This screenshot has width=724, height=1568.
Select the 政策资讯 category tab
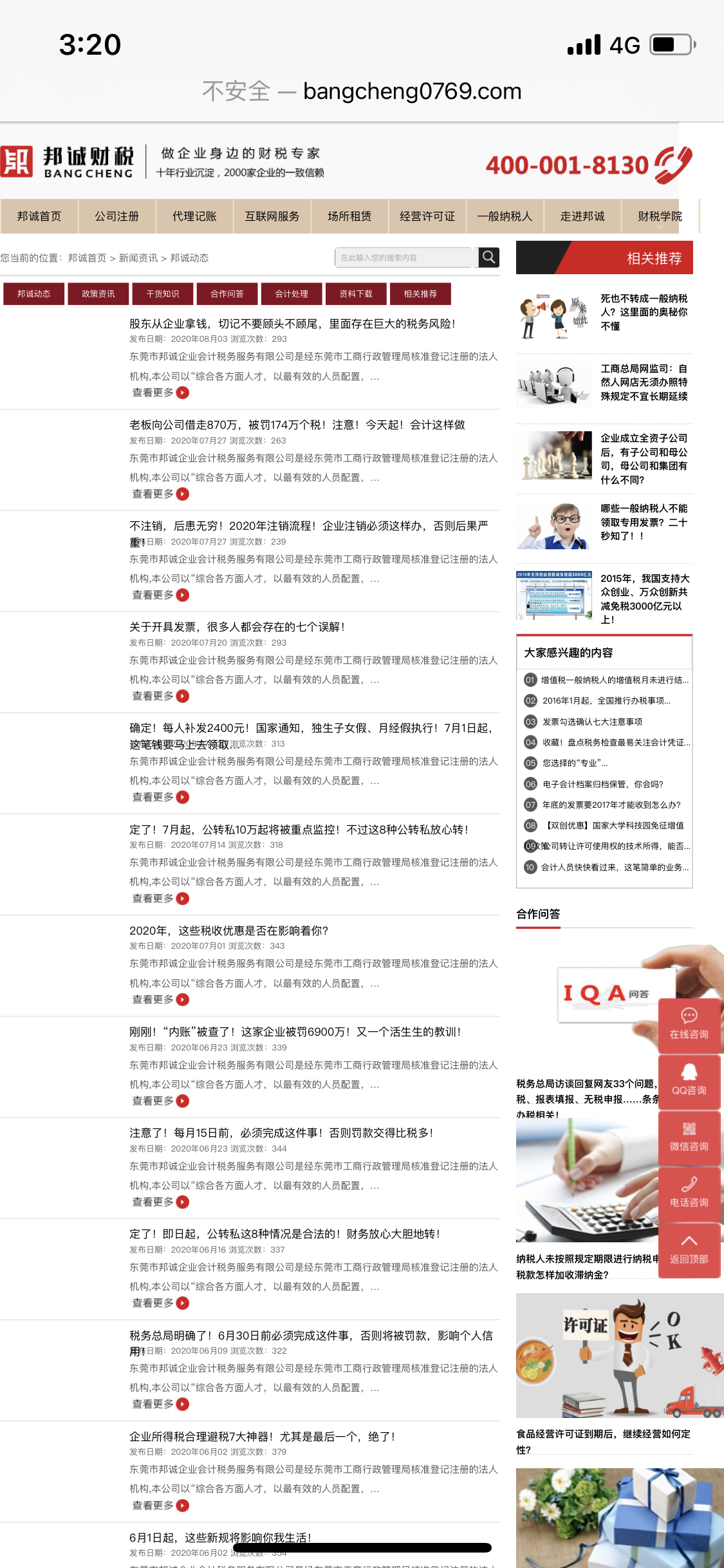(x=98, y=294)
